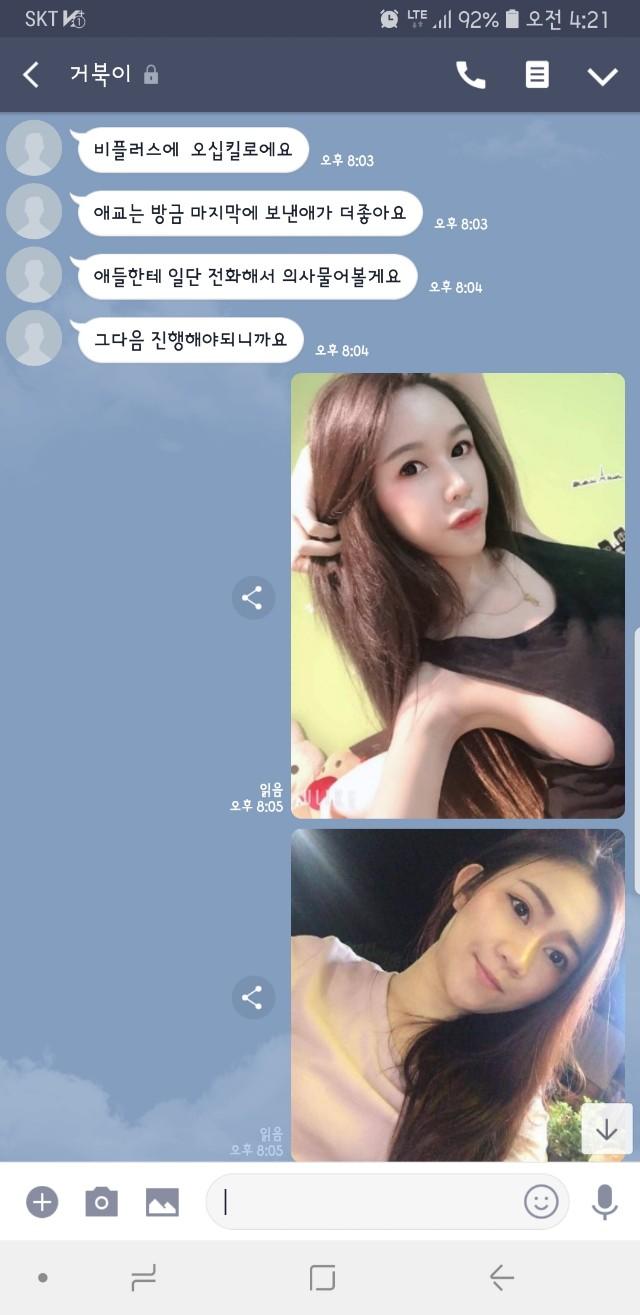This screenshot has width=640, height=1315.
Task: Open the camera to take a photo
Action: tap(101, 1201)
